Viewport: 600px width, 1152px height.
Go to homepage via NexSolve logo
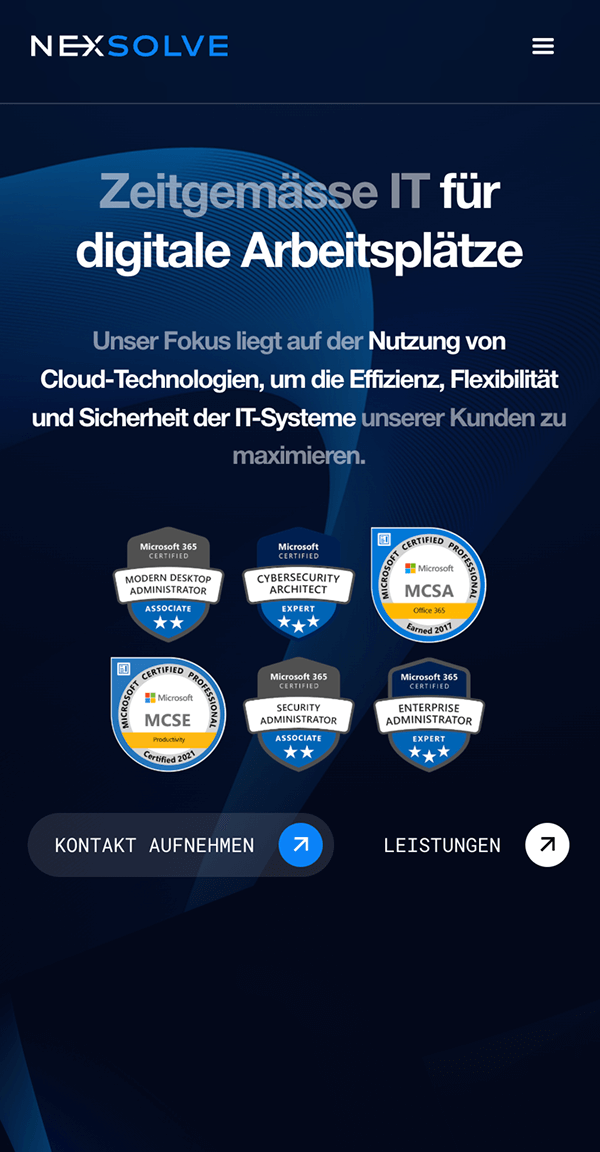click(x=129, y=46)
